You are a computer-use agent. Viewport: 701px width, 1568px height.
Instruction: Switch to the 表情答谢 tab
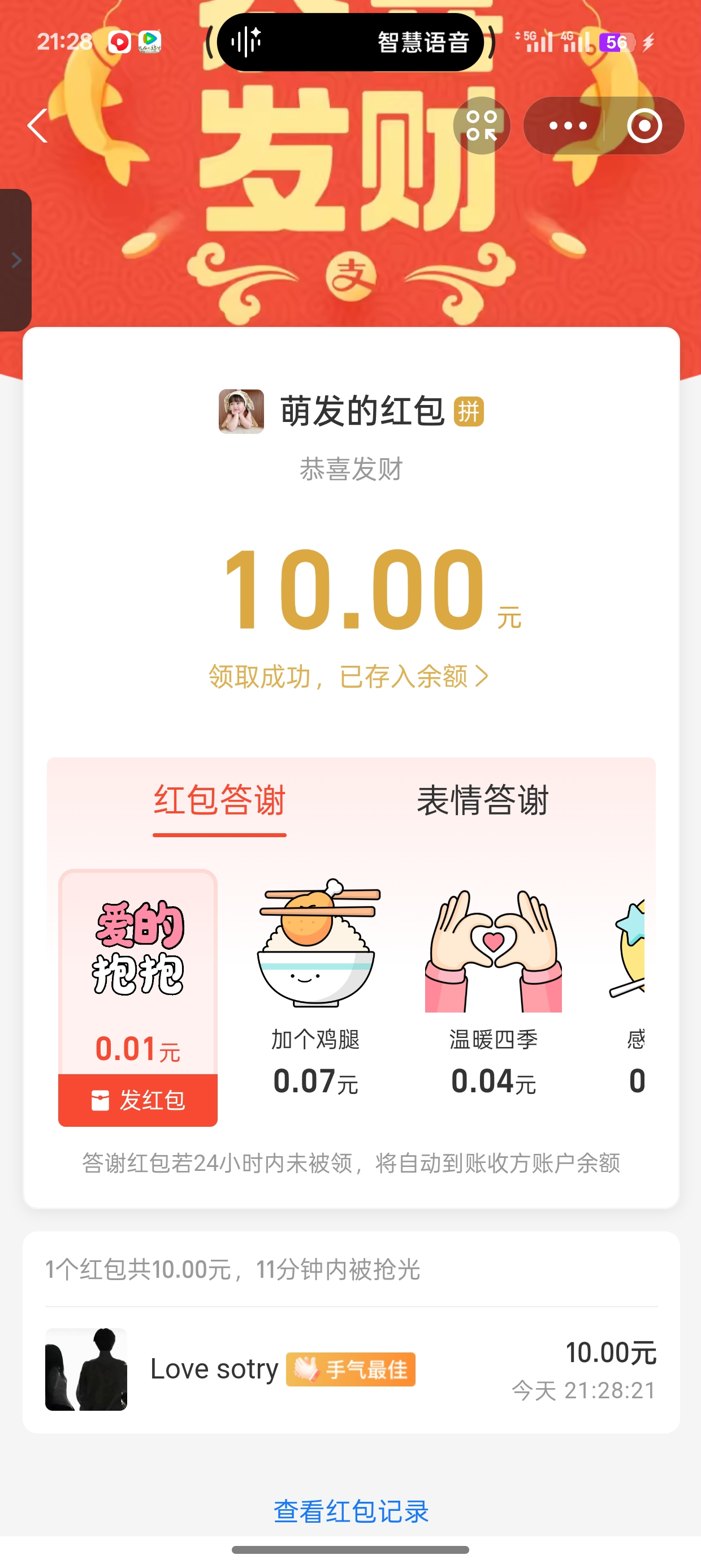[x=483, y=800]
